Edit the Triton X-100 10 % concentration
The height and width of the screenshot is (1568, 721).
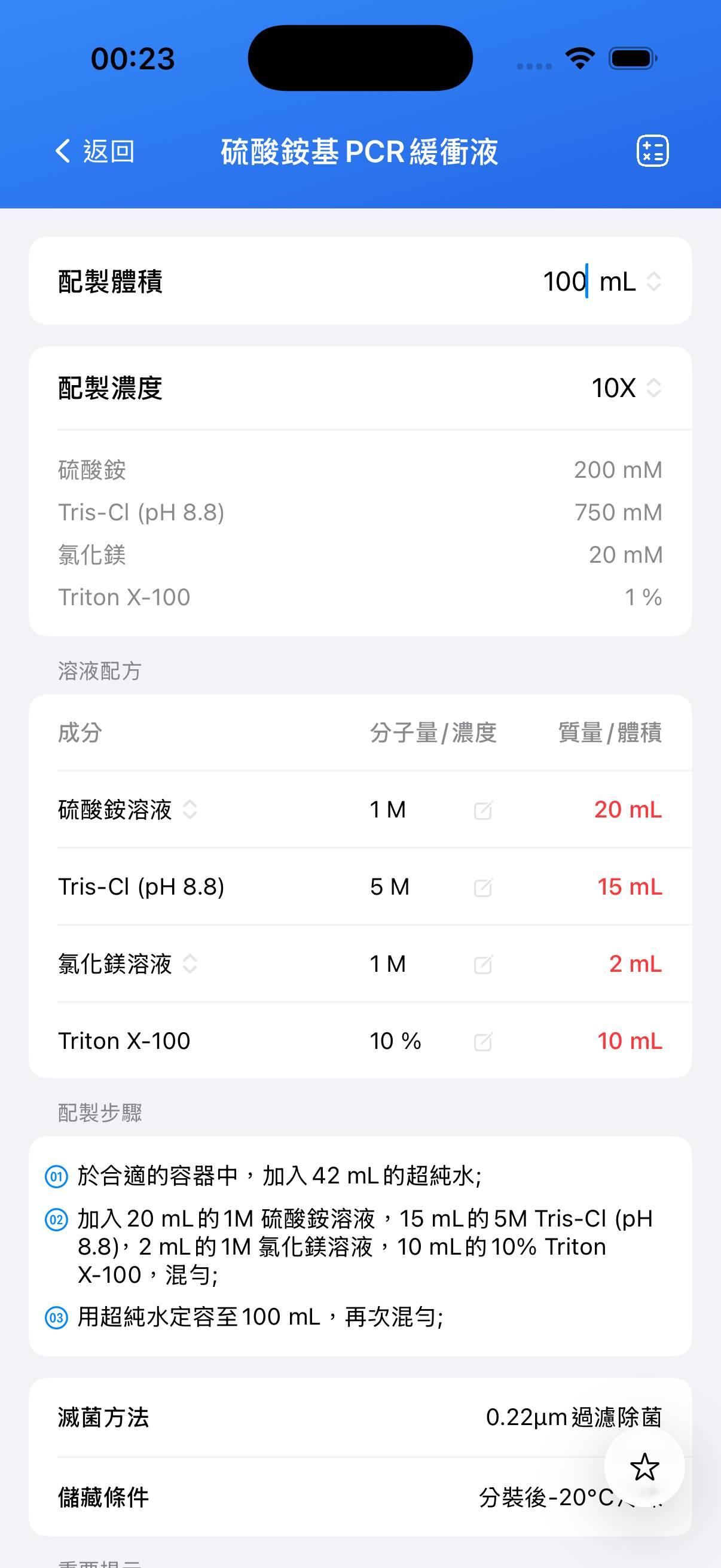coord(482,1042)
